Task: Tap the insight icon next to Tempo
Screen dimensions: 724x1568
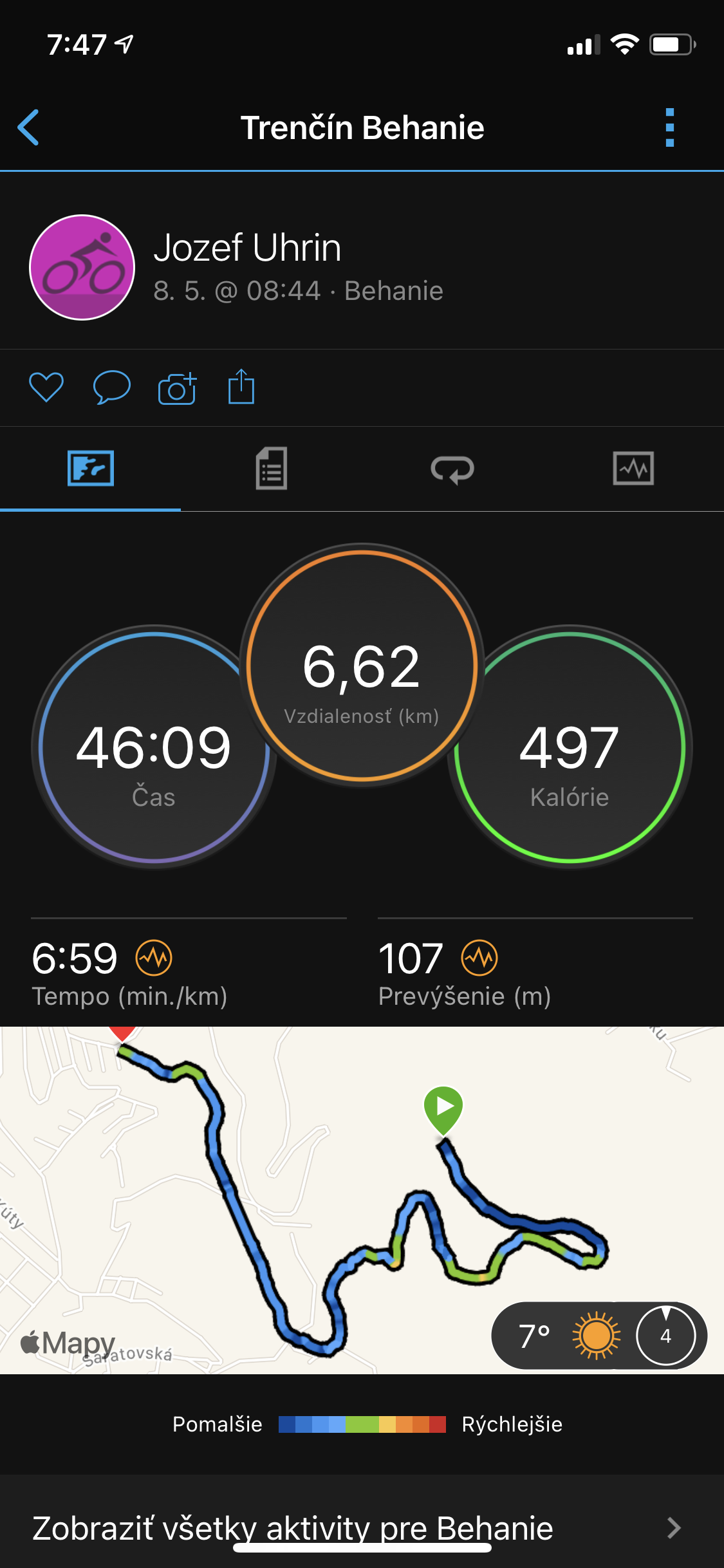Action: pos(154,958)
